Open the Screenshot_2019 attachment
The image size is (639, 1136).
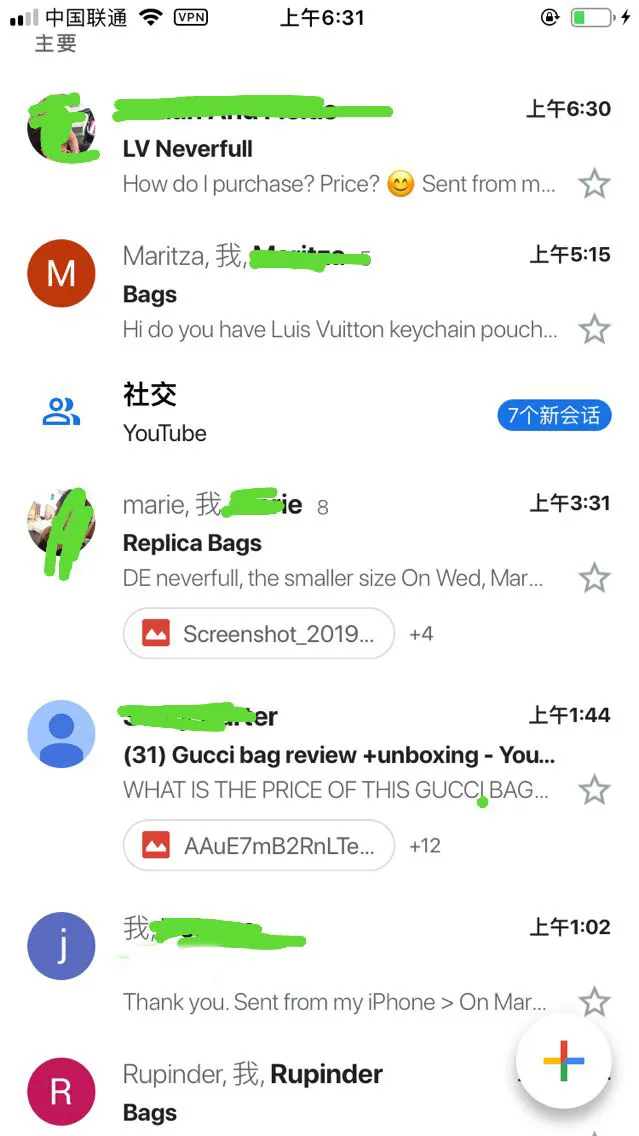coord(259,633)
